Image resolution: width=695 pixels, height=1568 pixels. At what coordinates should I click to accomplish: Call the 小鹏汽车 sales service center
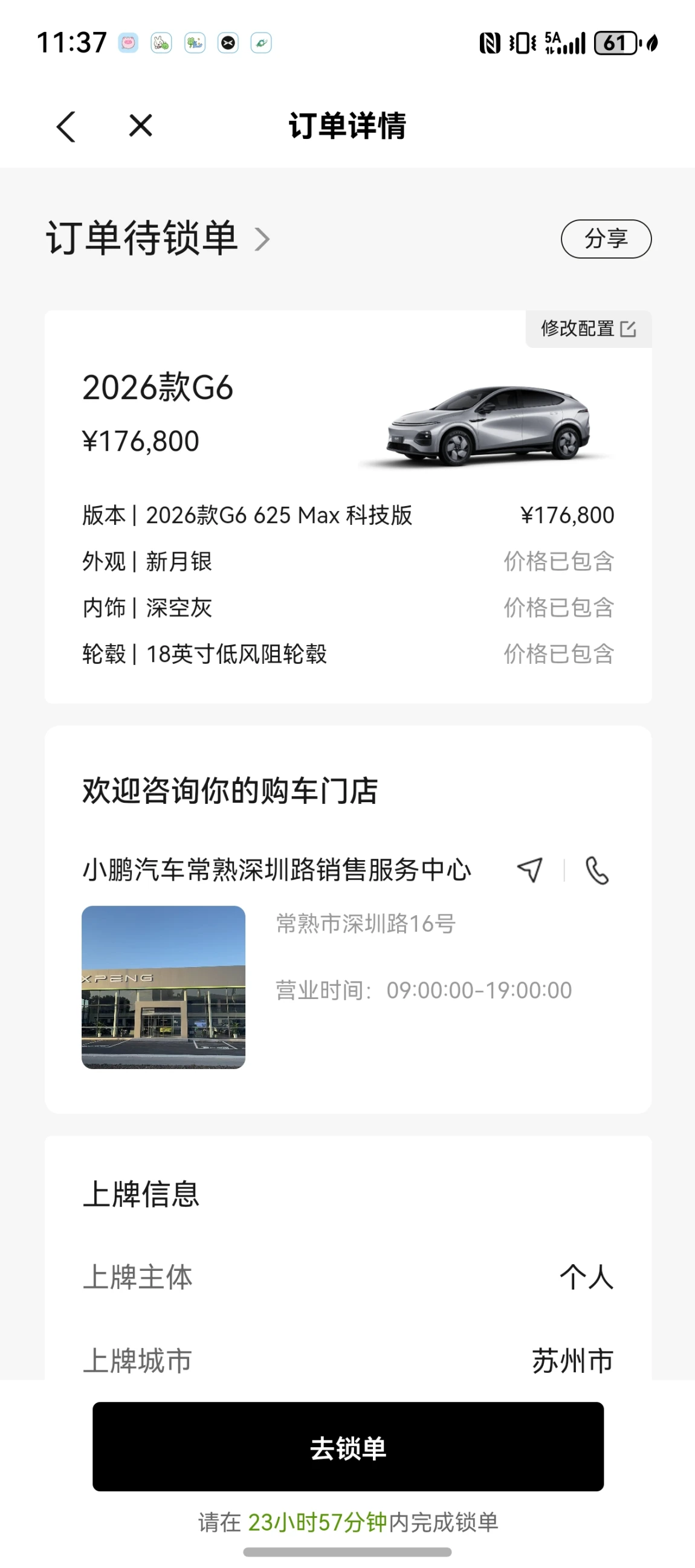pyautogui.click(x=596, y=870)
